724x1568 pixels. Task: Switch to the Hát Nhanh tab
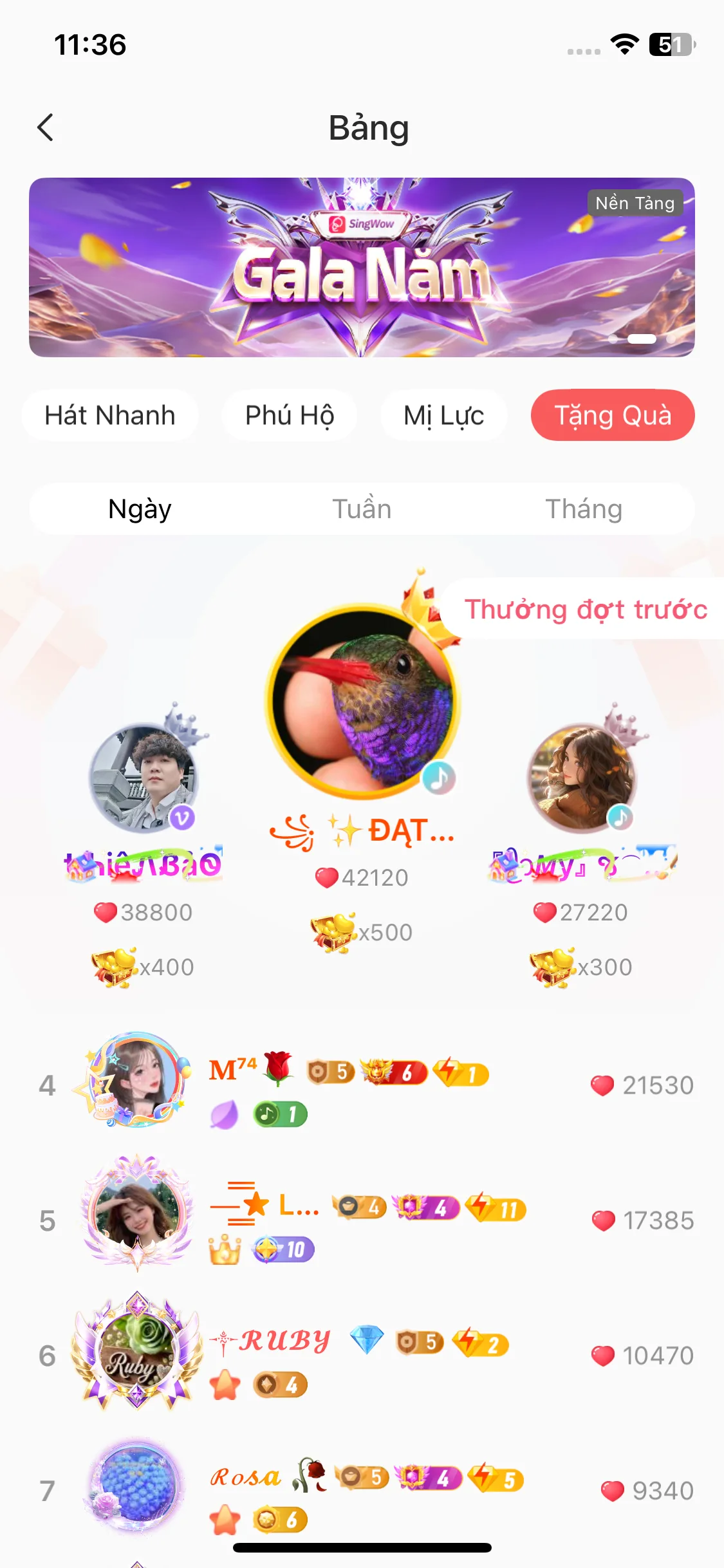pos(110,415)
